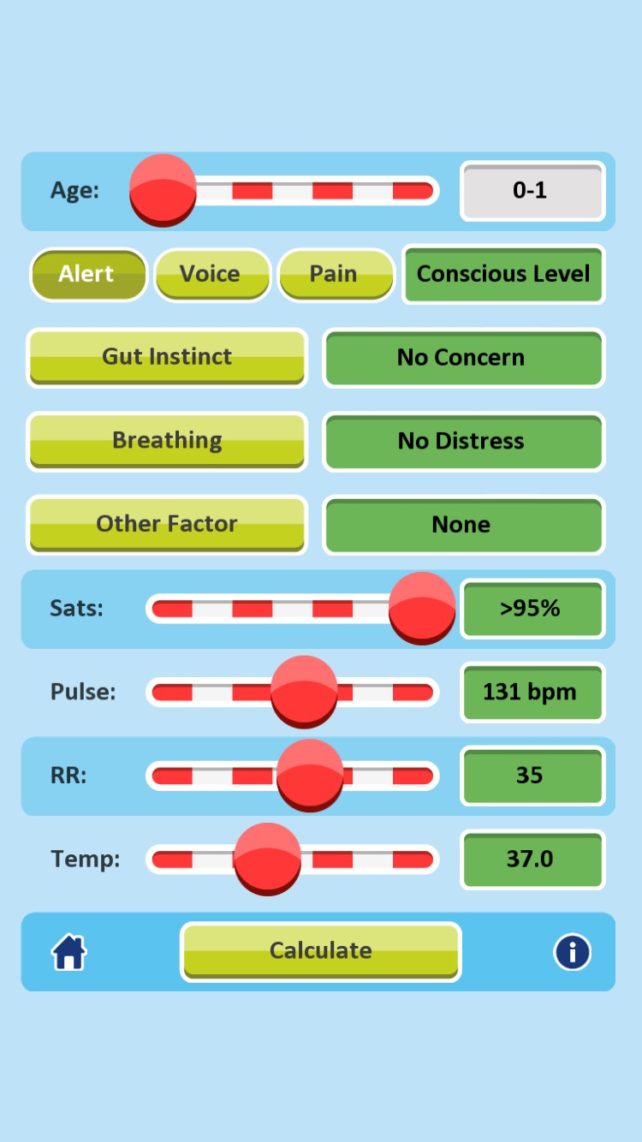The height and width of the screenshot is (1142, 642).
Task: Tap the Gut Instinct button
Action: coord(167,358)
